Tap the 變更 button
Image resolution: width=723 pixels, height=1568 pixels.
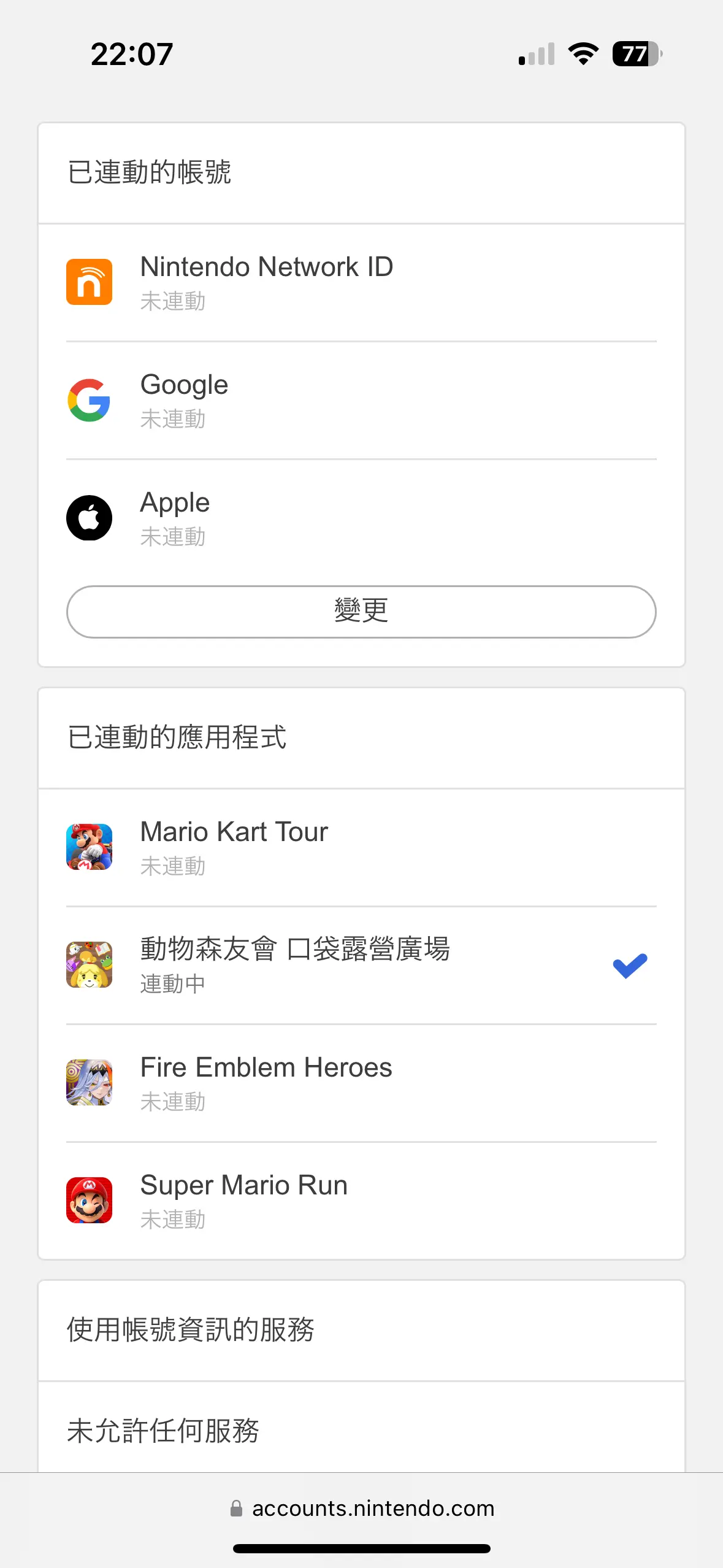[x=361, y=612]
